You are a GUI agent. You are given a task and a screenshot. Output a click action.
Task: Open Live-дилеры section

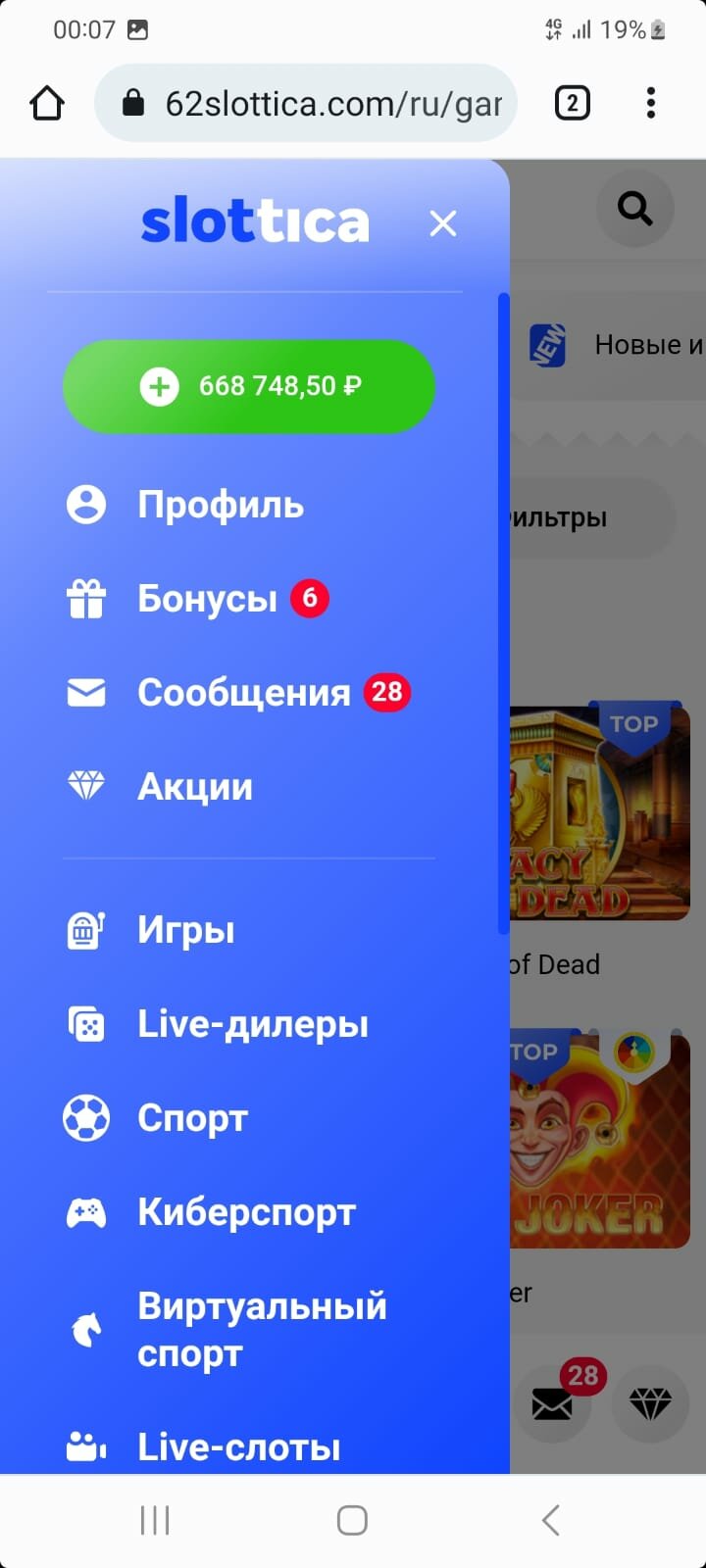tap(252, 1024)
